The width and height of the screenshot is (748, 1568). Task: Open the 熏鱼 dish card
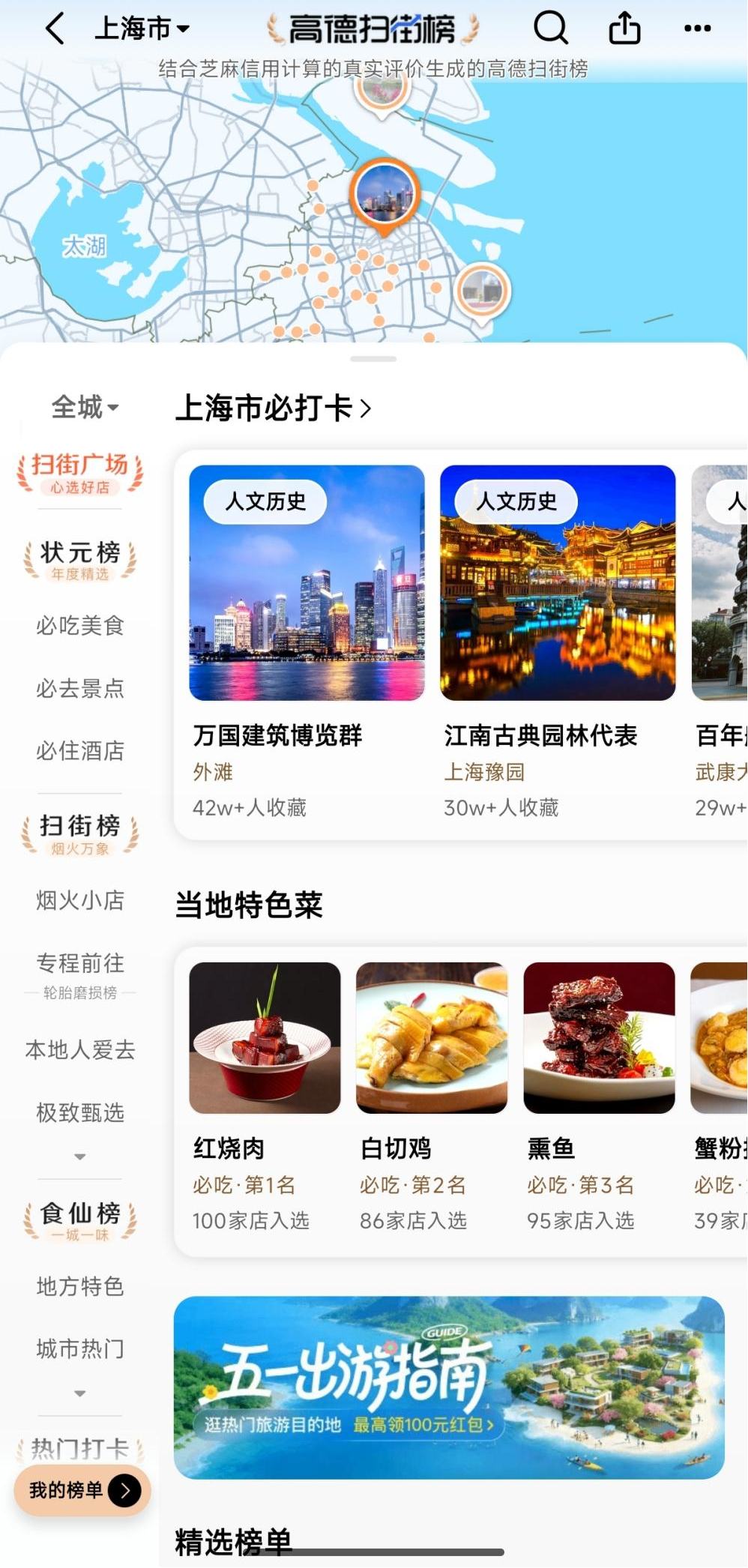tap(599, 1094)
